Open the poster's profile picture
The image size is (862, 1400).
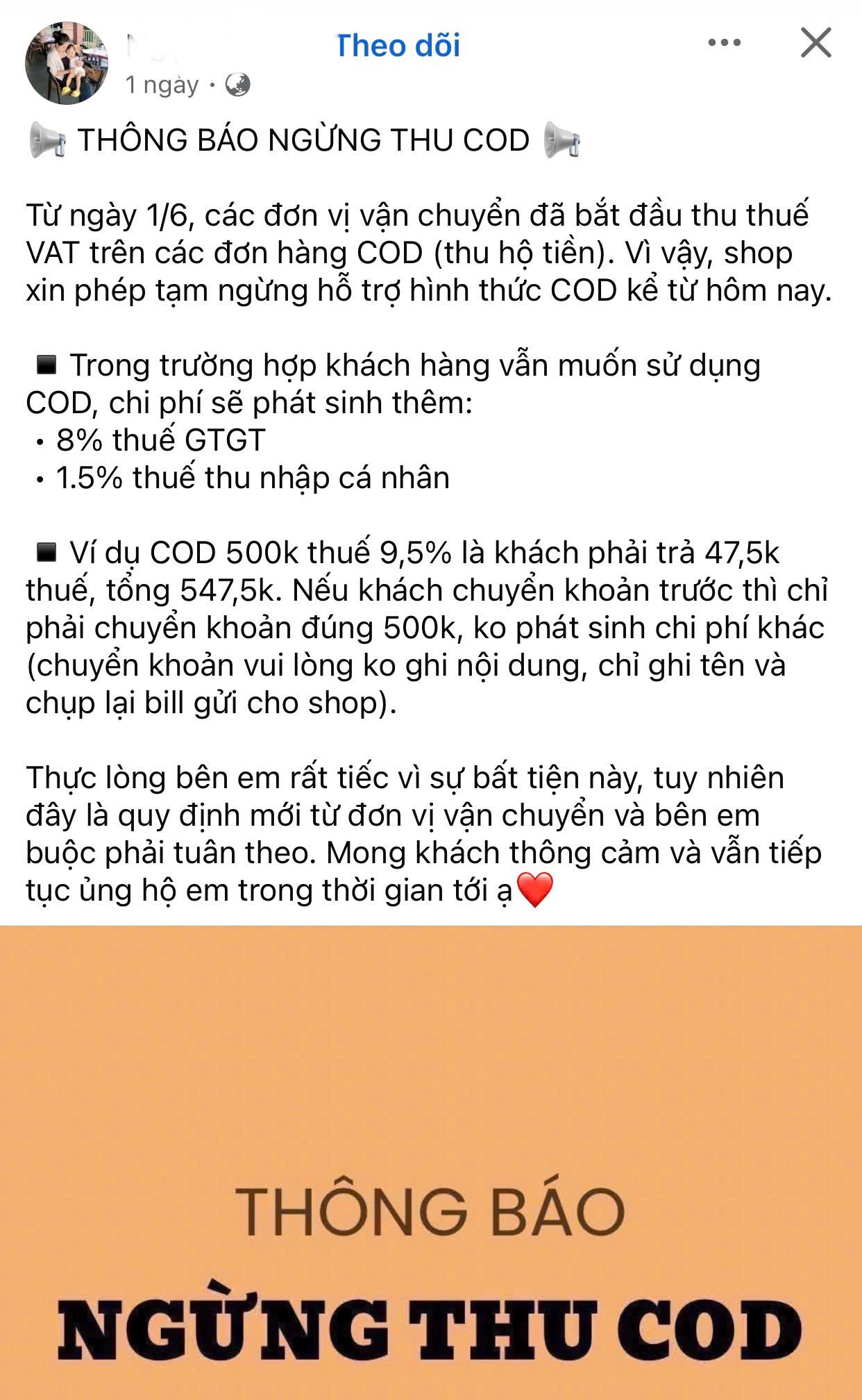click(66, 62)
